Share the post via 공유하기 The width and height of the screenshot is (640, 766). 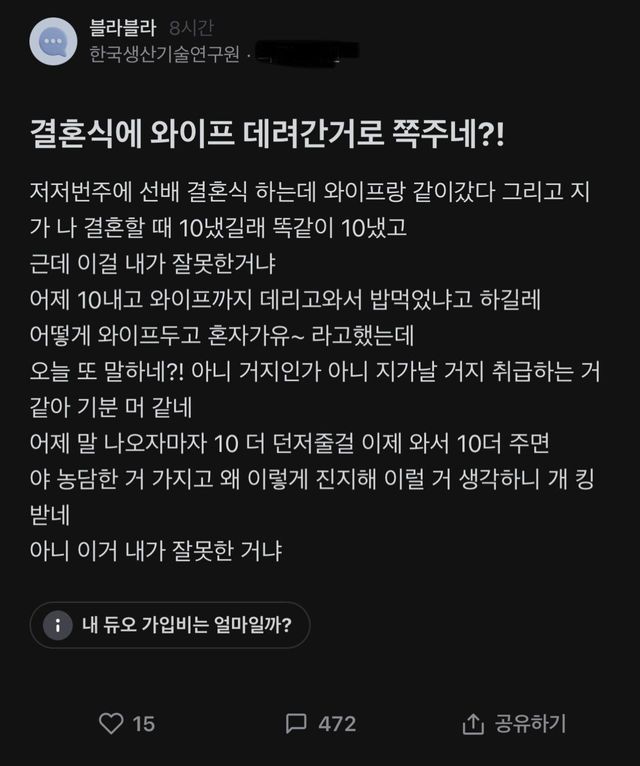[x=515, y=723]
